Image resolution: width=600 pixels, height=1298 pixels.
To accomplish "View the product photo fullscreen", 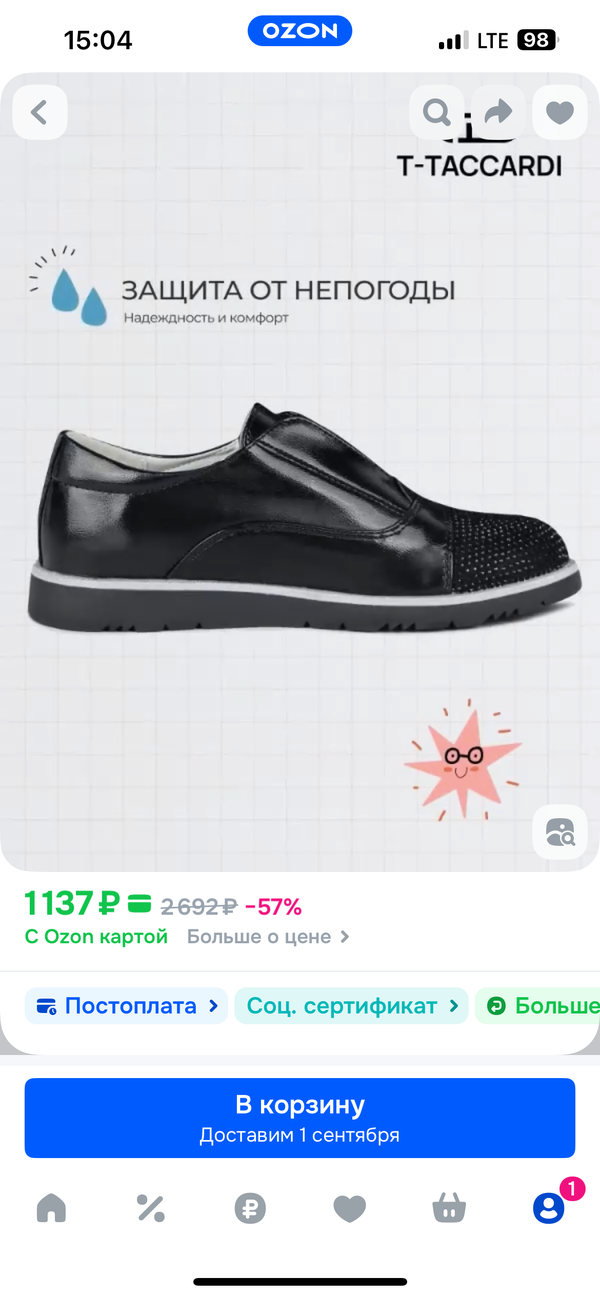I will click(300, 520).
